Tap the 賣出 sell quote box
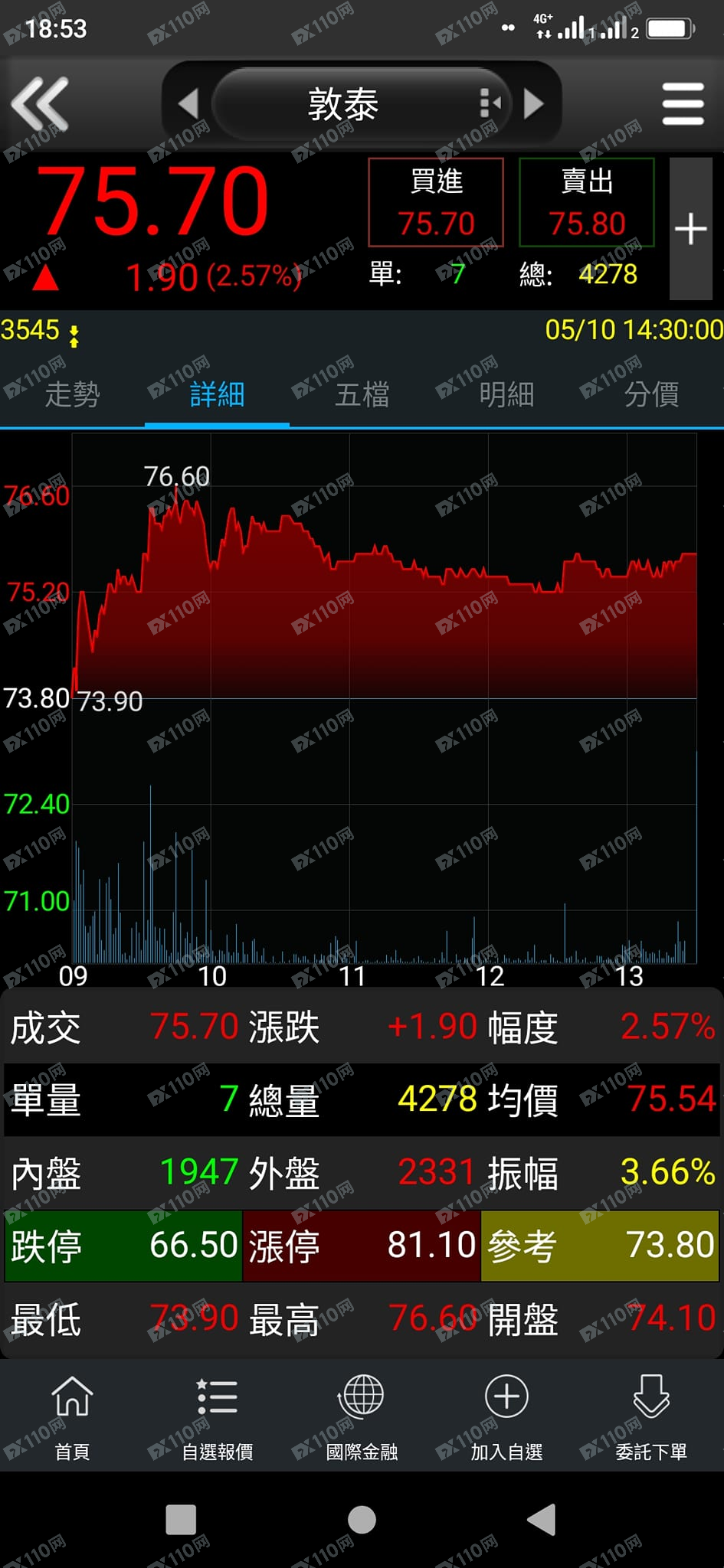Screen dimensions: 724x1568 tap(586, 202)
